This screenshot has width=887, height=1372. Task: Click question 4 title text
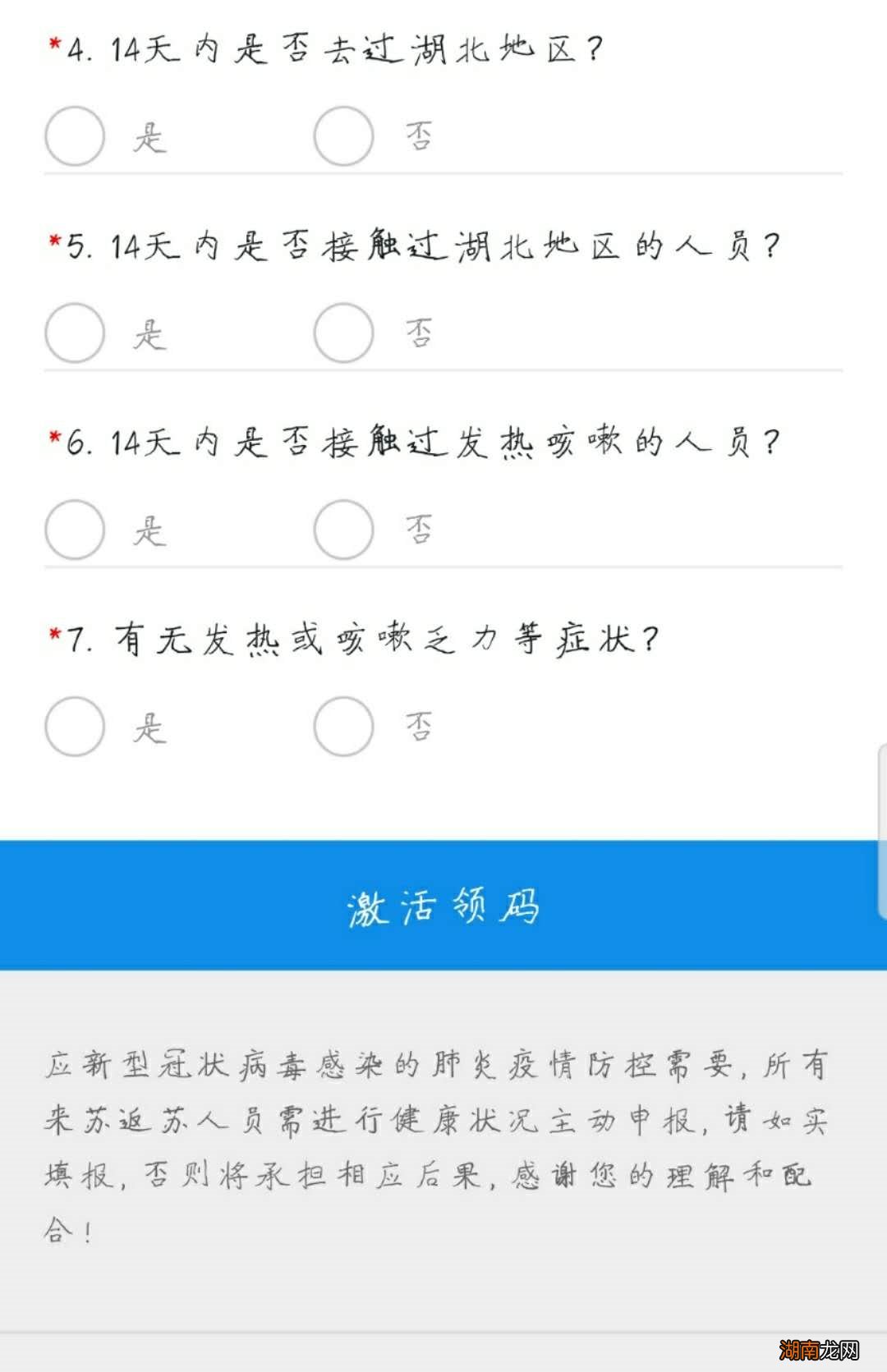coord(329,49)
